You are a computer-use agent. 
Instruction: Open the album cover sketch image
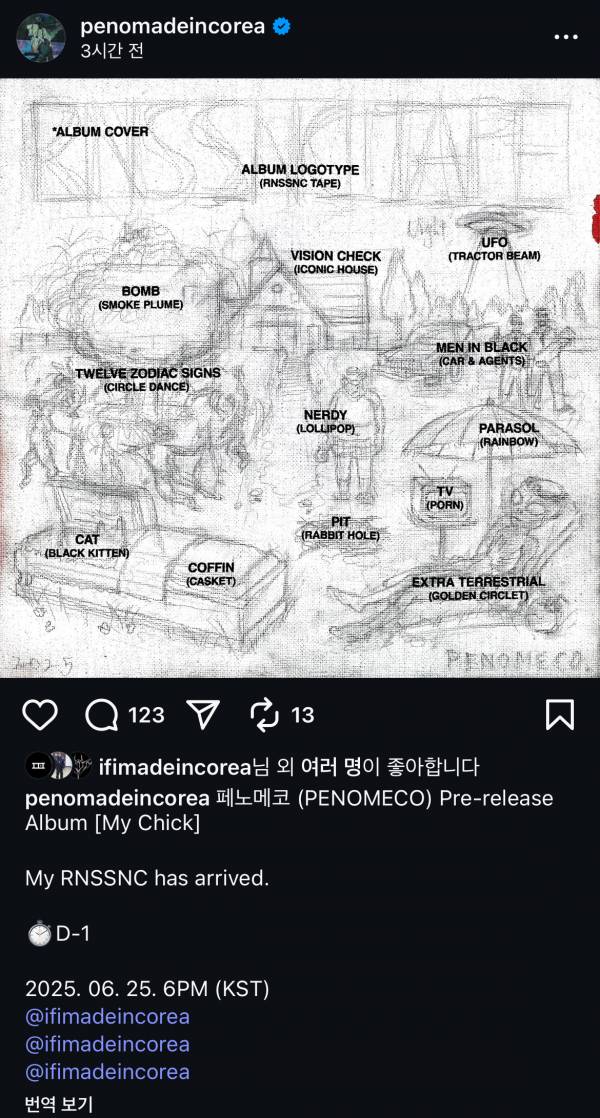click(x=300, y=378)
